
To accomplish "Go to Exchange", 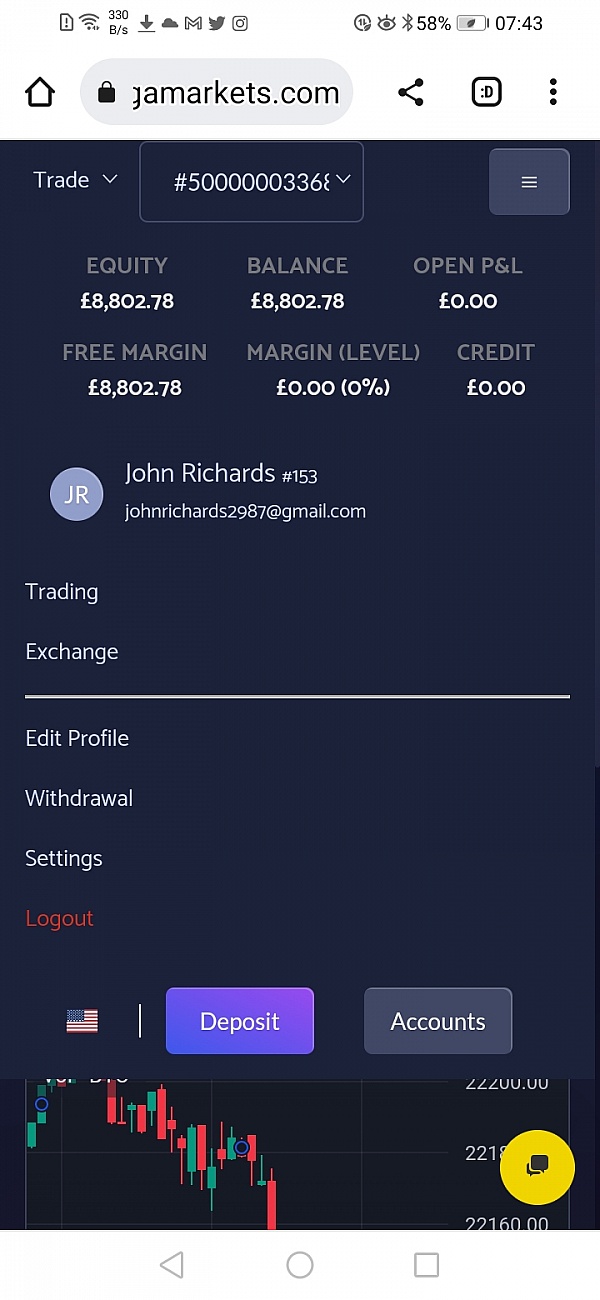I will (x=72, y=652).
